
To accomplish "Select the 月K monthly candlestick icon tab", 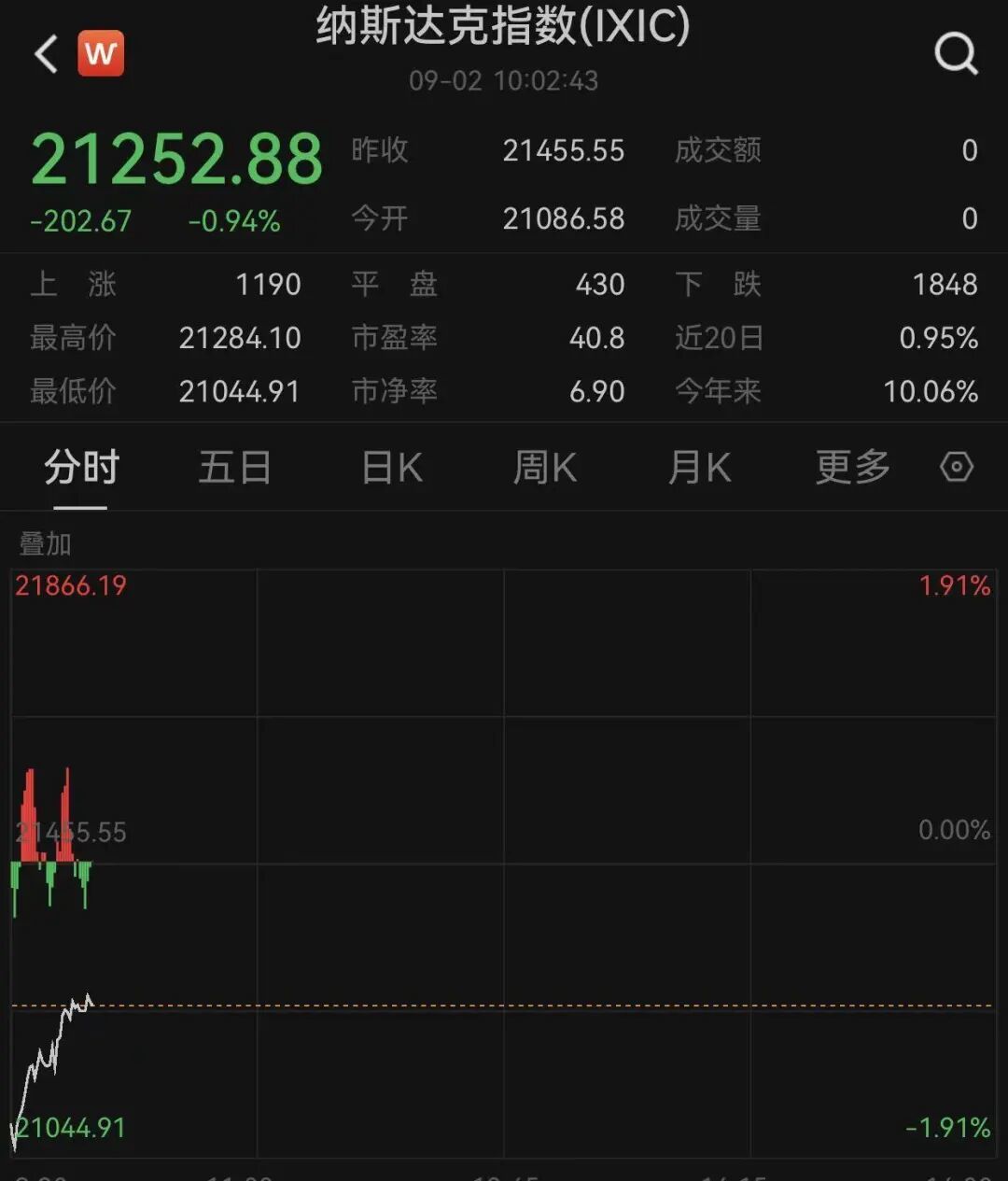I will pyautogui.click(x=697, y=467).
